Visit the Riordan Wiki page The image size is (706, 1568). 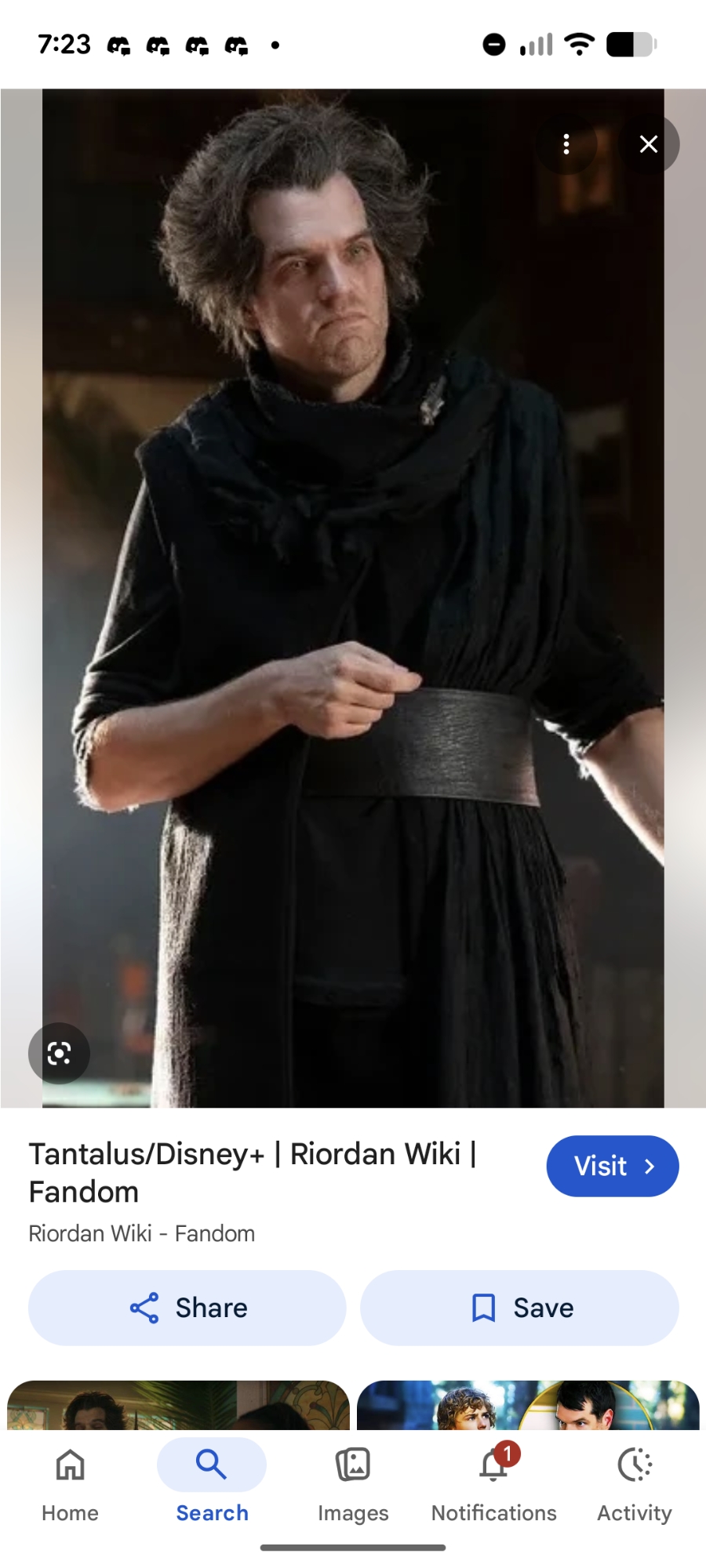click(612, 1166)
